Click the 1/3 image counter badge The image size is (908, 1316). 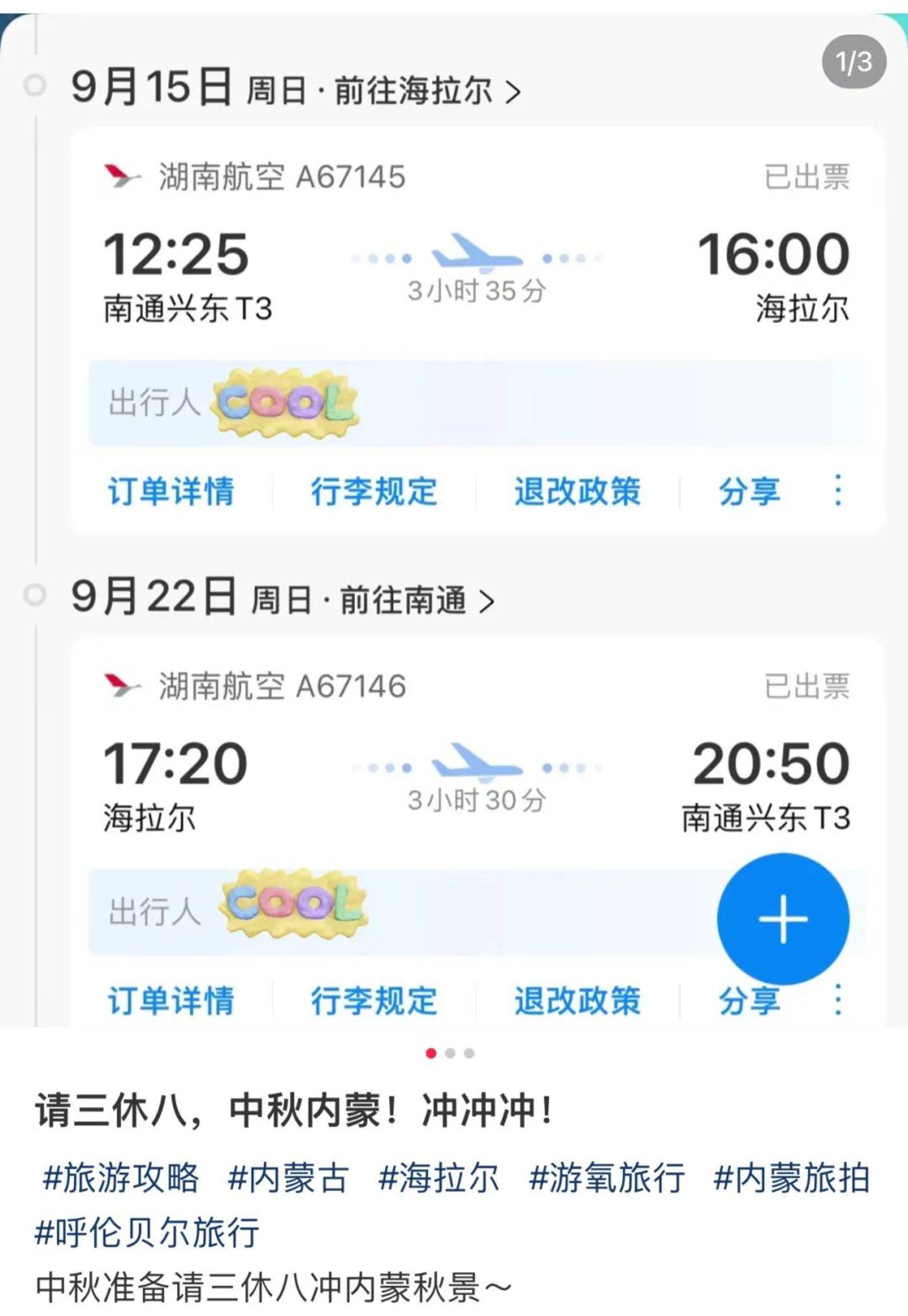[x=852, y=60]
